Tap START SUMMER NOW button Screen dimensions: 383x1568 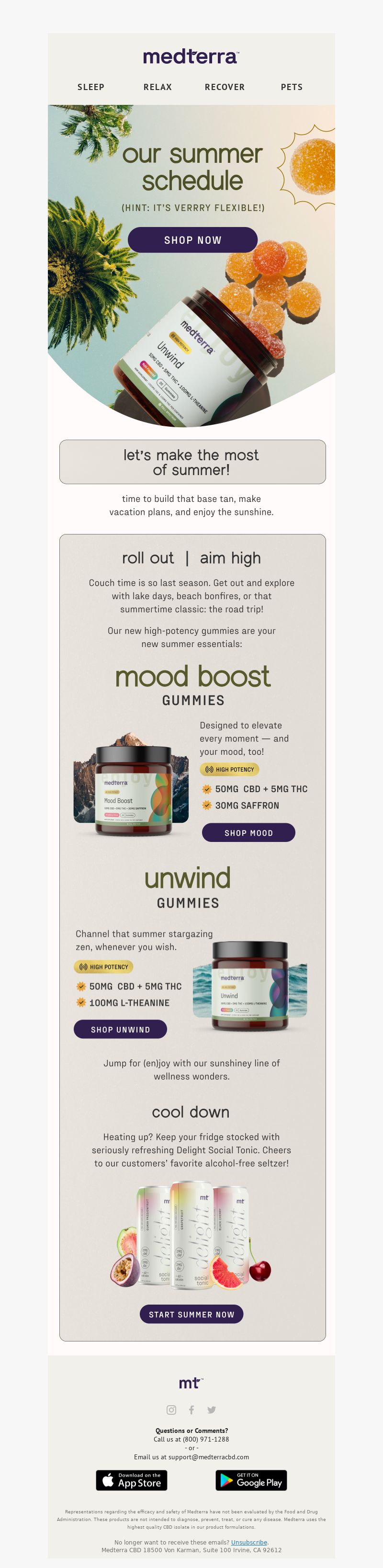[x=191, y=1314]
